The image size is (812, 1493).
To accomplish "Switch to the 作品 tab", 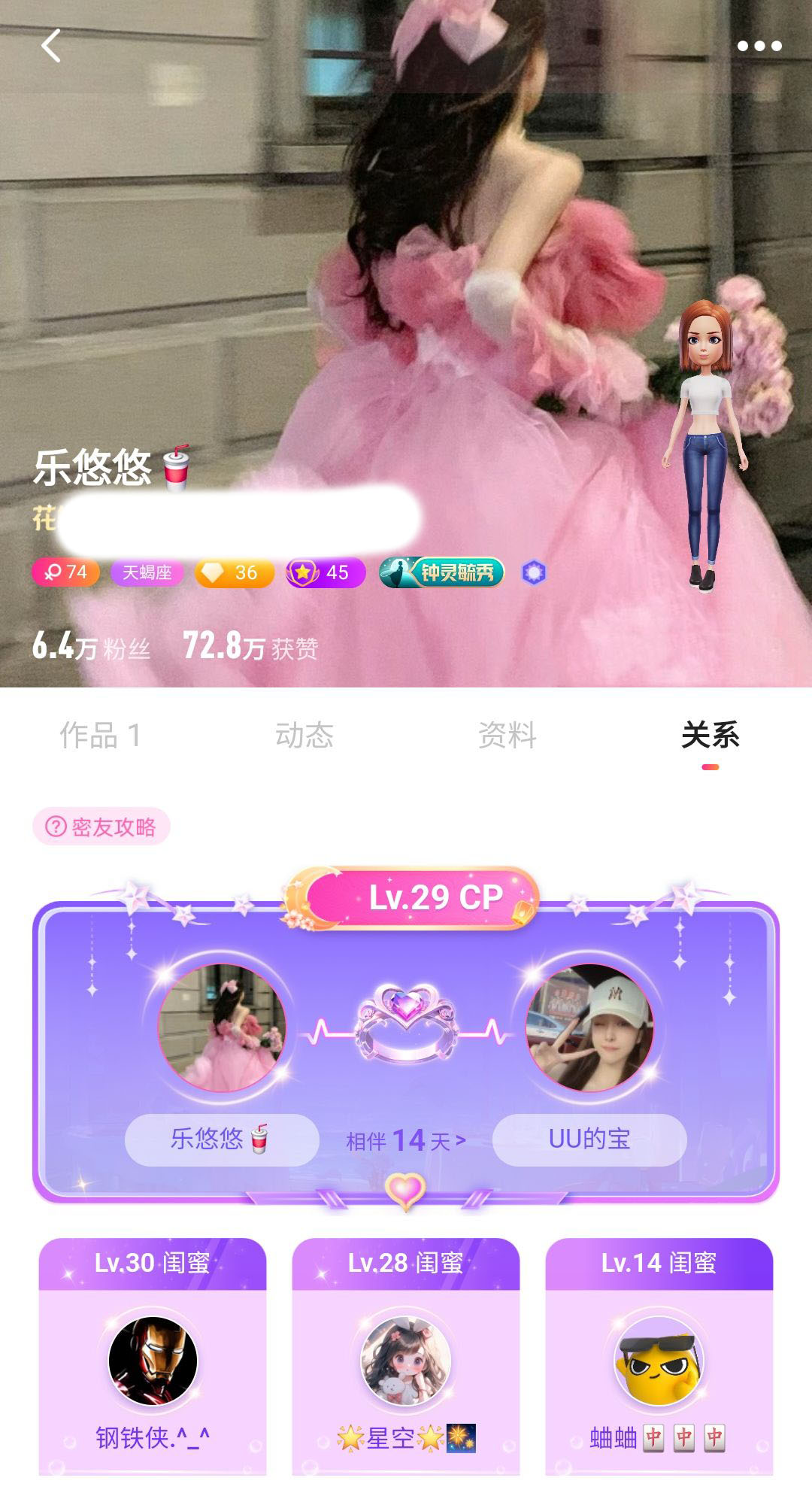I will pos(100,735).
